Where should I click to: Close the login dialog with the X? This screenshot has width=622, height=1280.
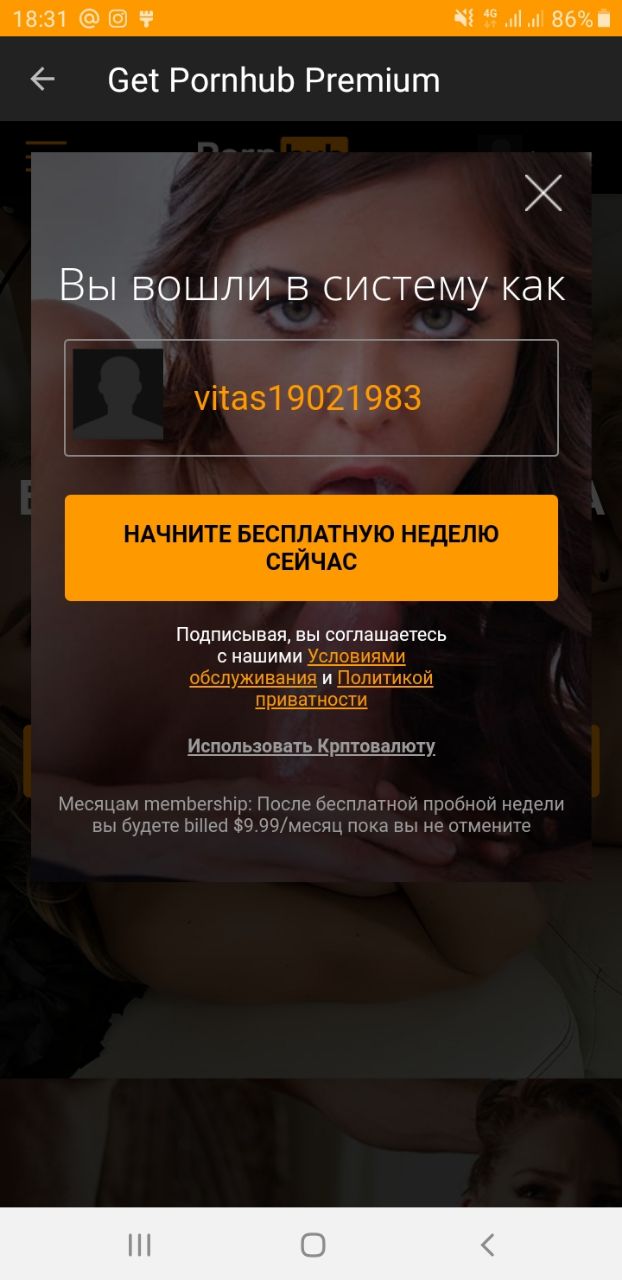click(x=543, y=193)
